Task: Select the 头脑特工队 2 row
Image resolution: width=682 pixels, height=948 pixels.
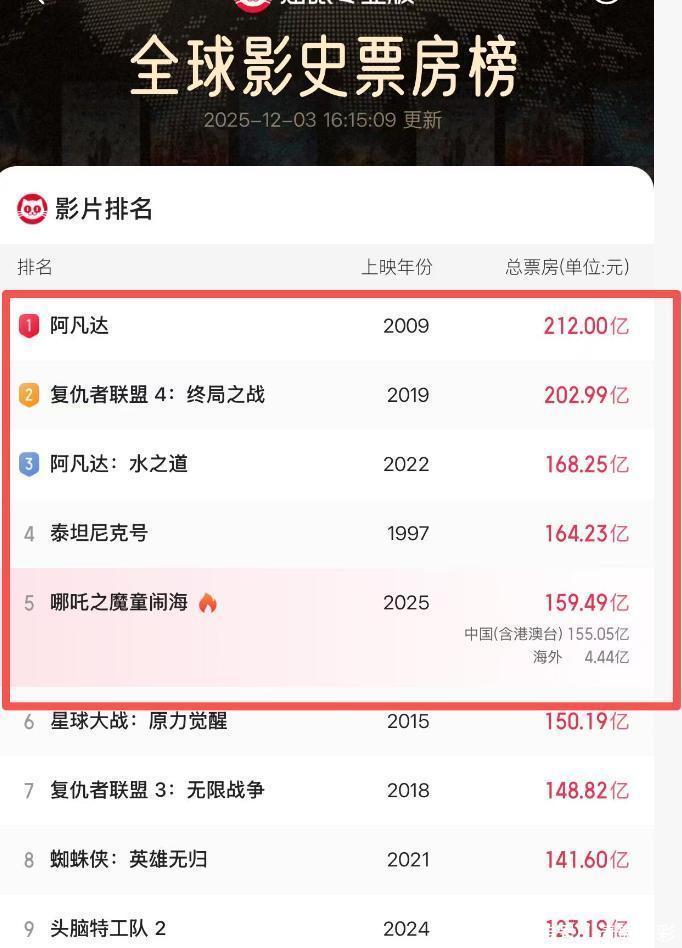Action: [108, 928]
